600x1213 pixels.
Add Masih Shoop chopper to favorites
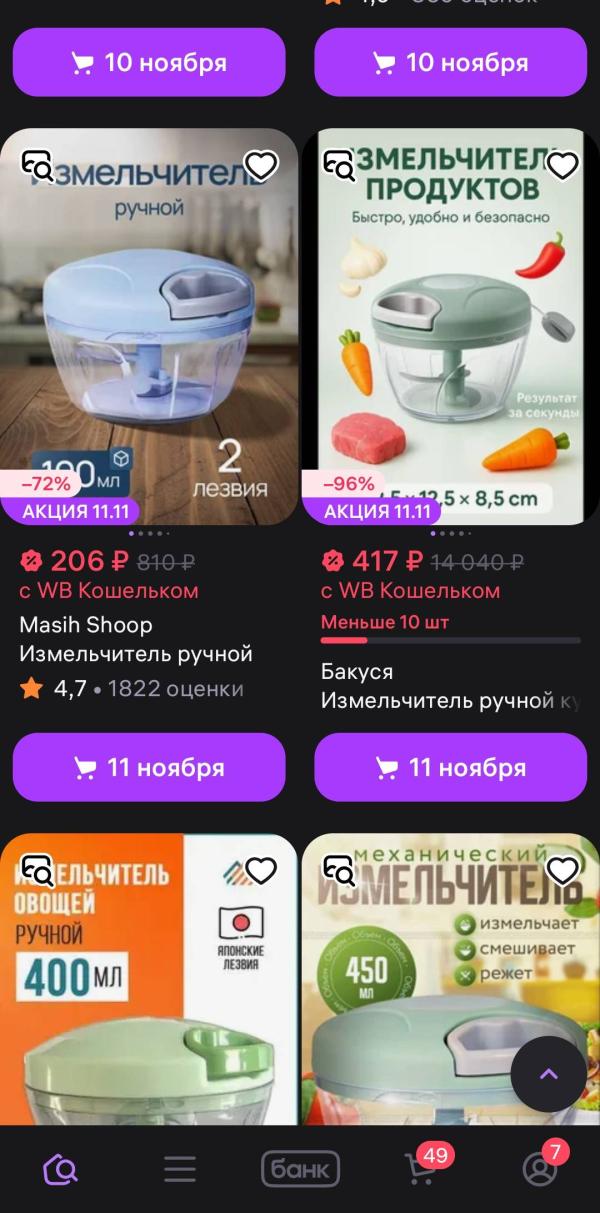(x=261, y=165)
